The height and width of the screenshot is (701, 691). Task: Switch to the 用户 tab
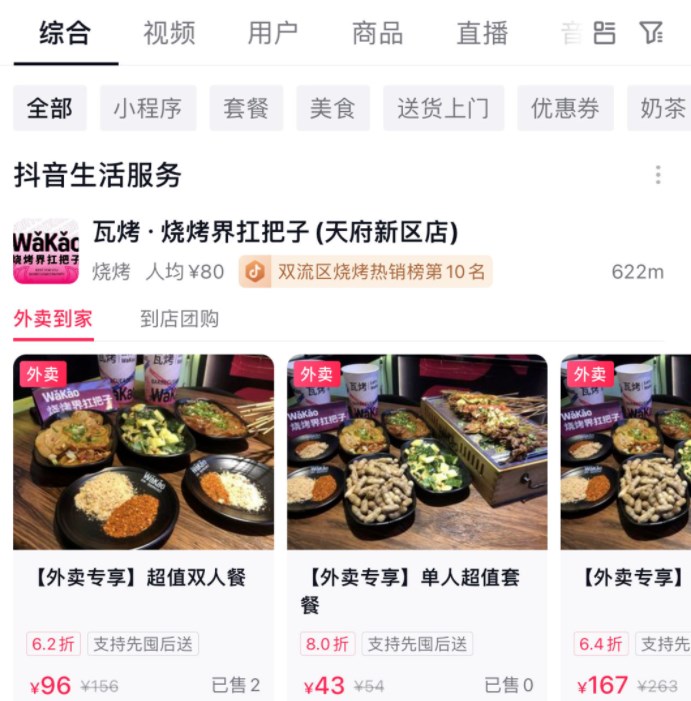[272, 33]
